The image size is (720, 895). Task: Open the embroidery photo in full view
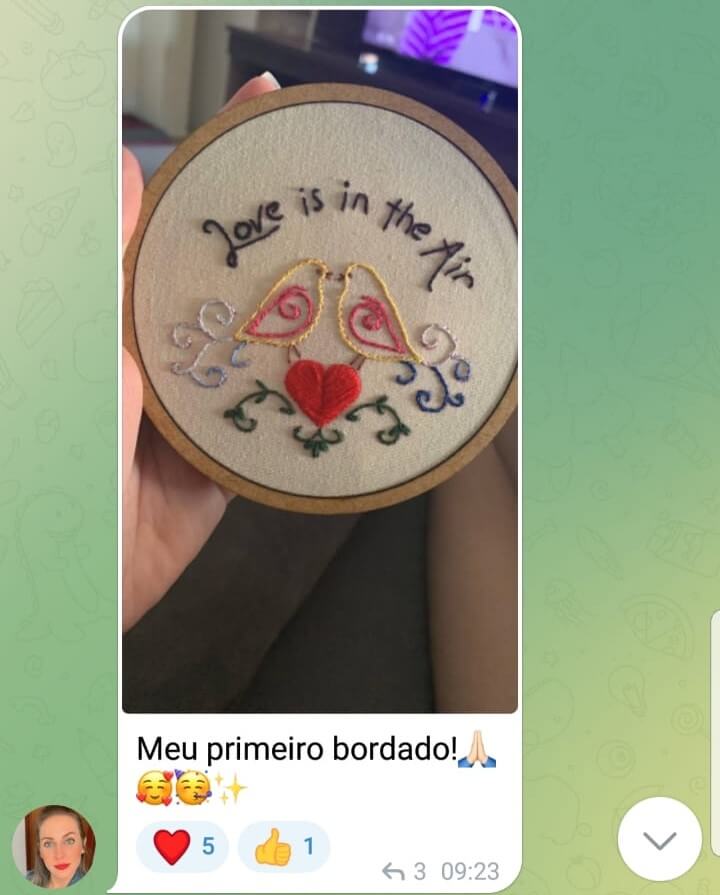(x=320, y=360)
